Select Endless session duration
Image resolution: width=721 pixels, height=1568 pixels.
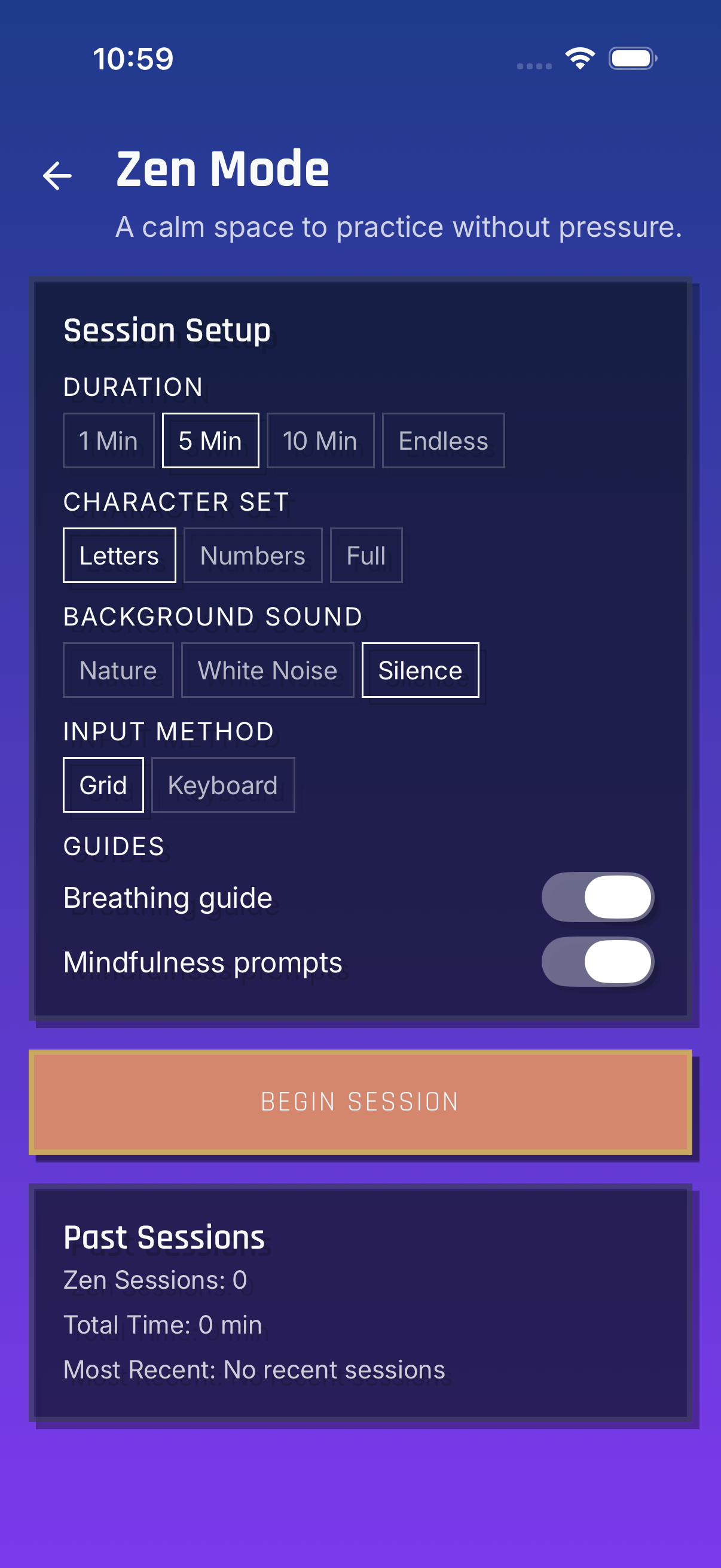click(444, 440)
